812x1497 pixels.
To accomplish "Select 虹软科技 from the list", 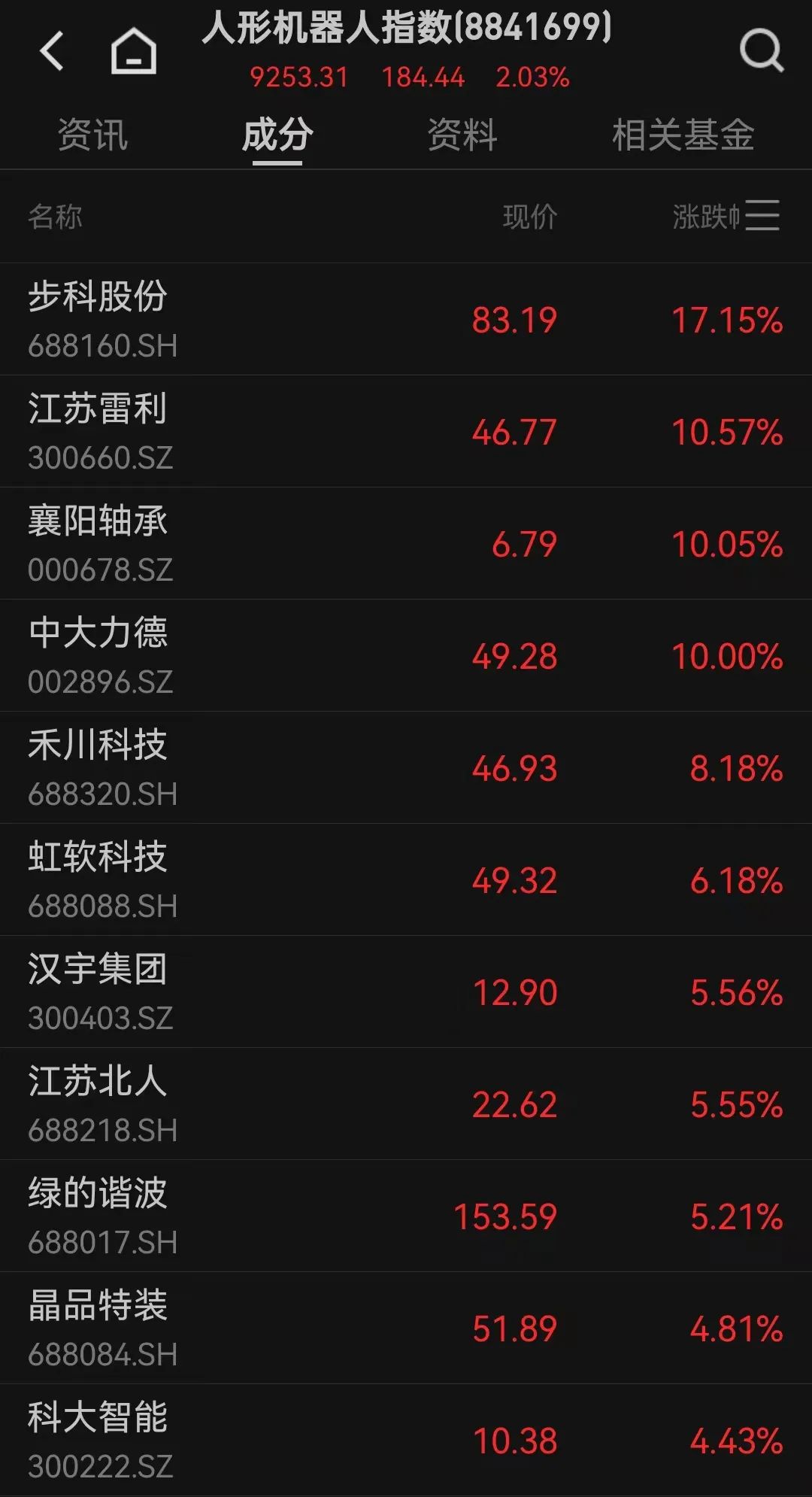I will [406, 879].
